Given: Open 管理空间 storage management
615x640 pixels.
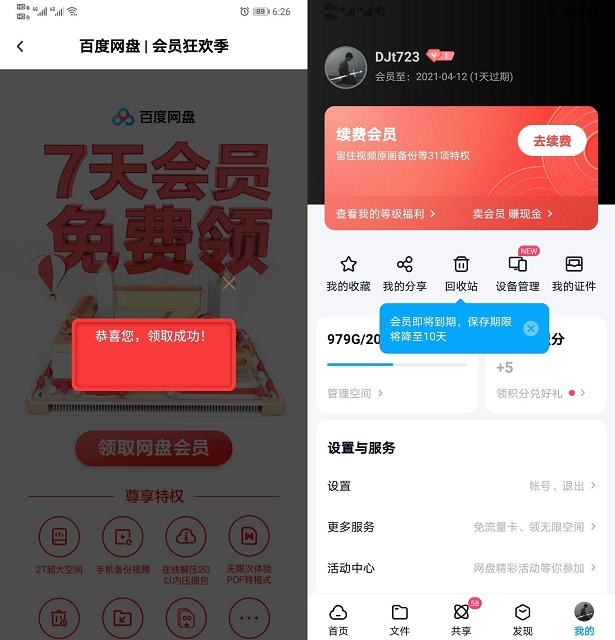Looking at the screenshot, I should 355,394.
